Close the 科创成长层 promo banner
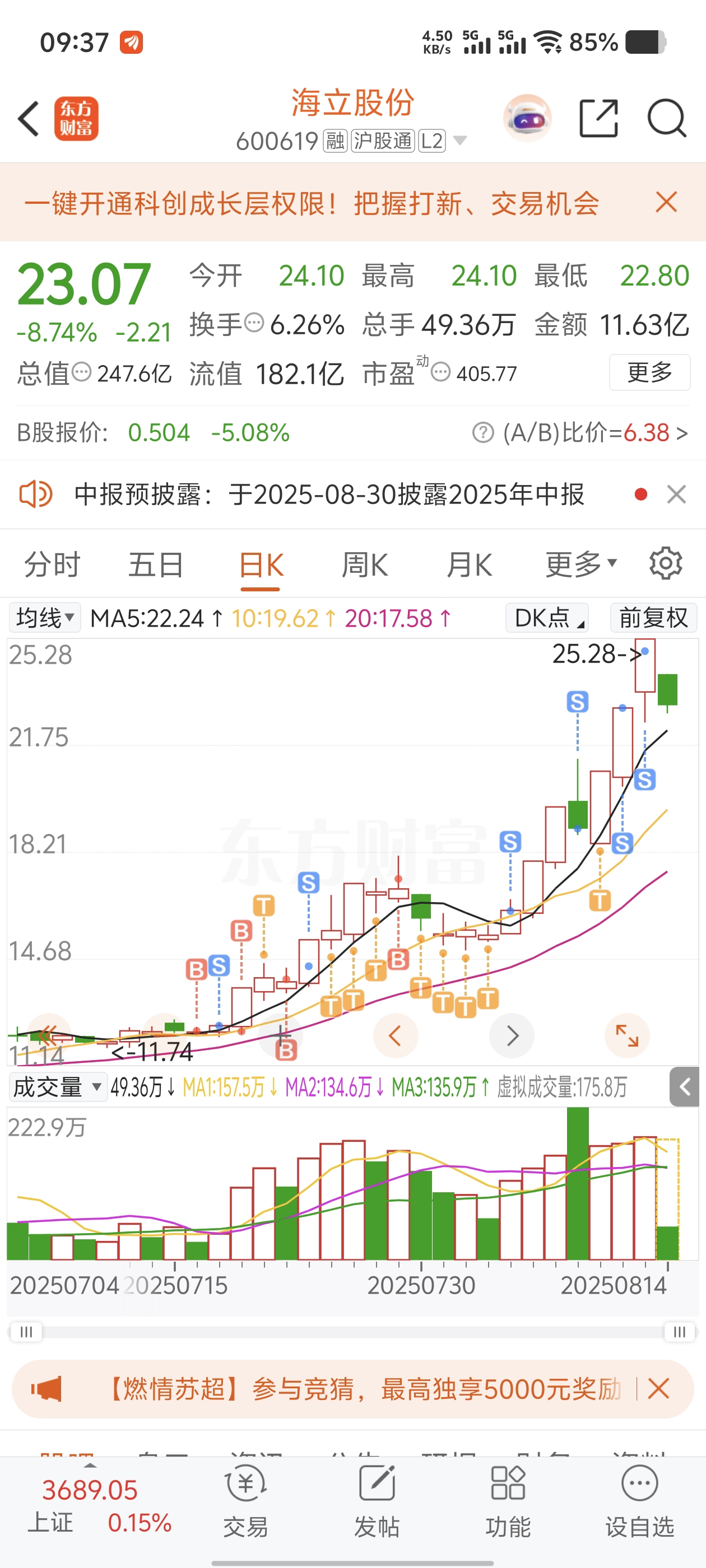The width and height of the screenshot is (706, 1568). click(666, 202)
